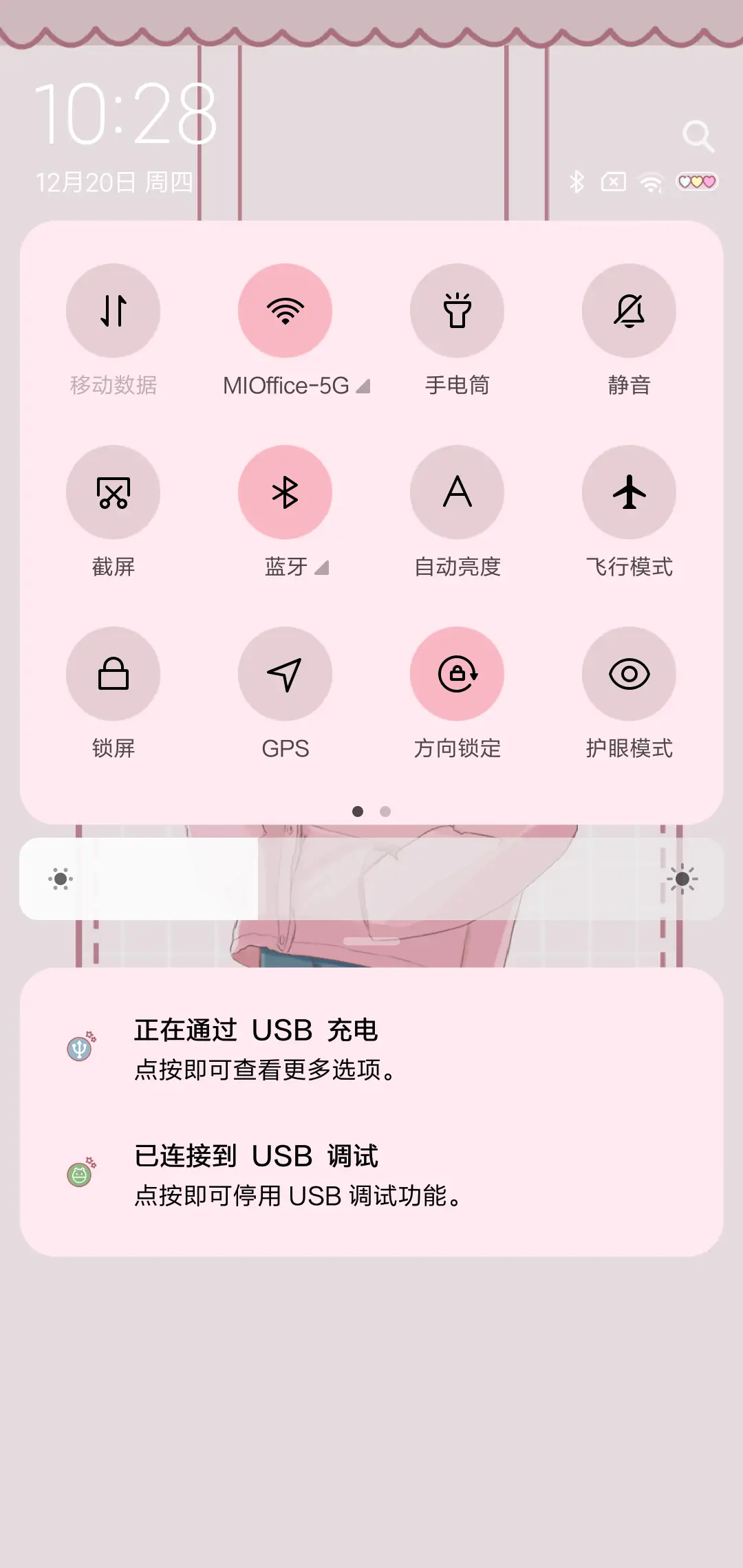
Task: Tap the mobile data (移动数据) tile
Action: (x=114, y=311)
